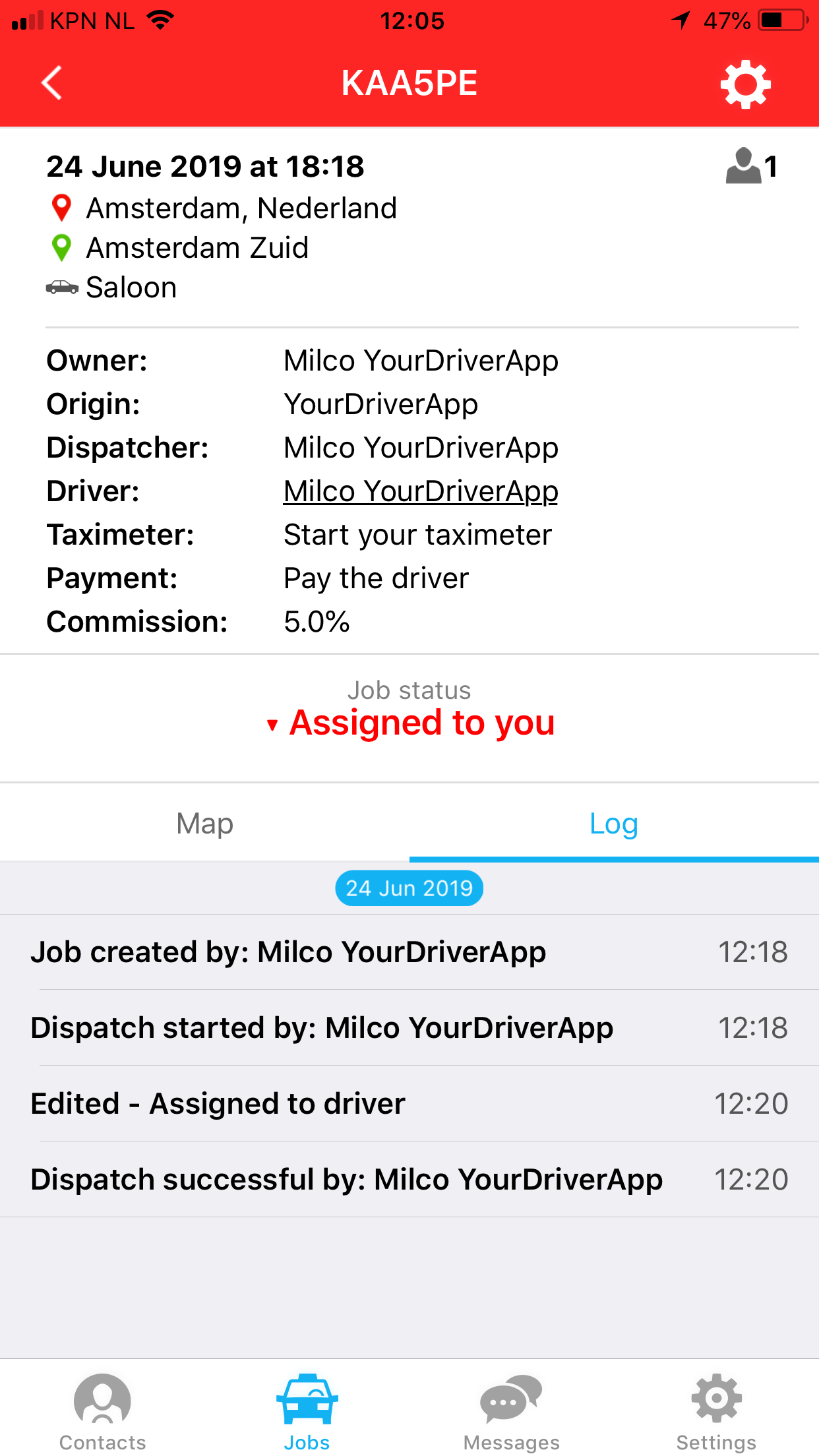The height and width of the screenshot is (1456, 819).
Task: Open the job options gear in header
Action: click(745, 84)
